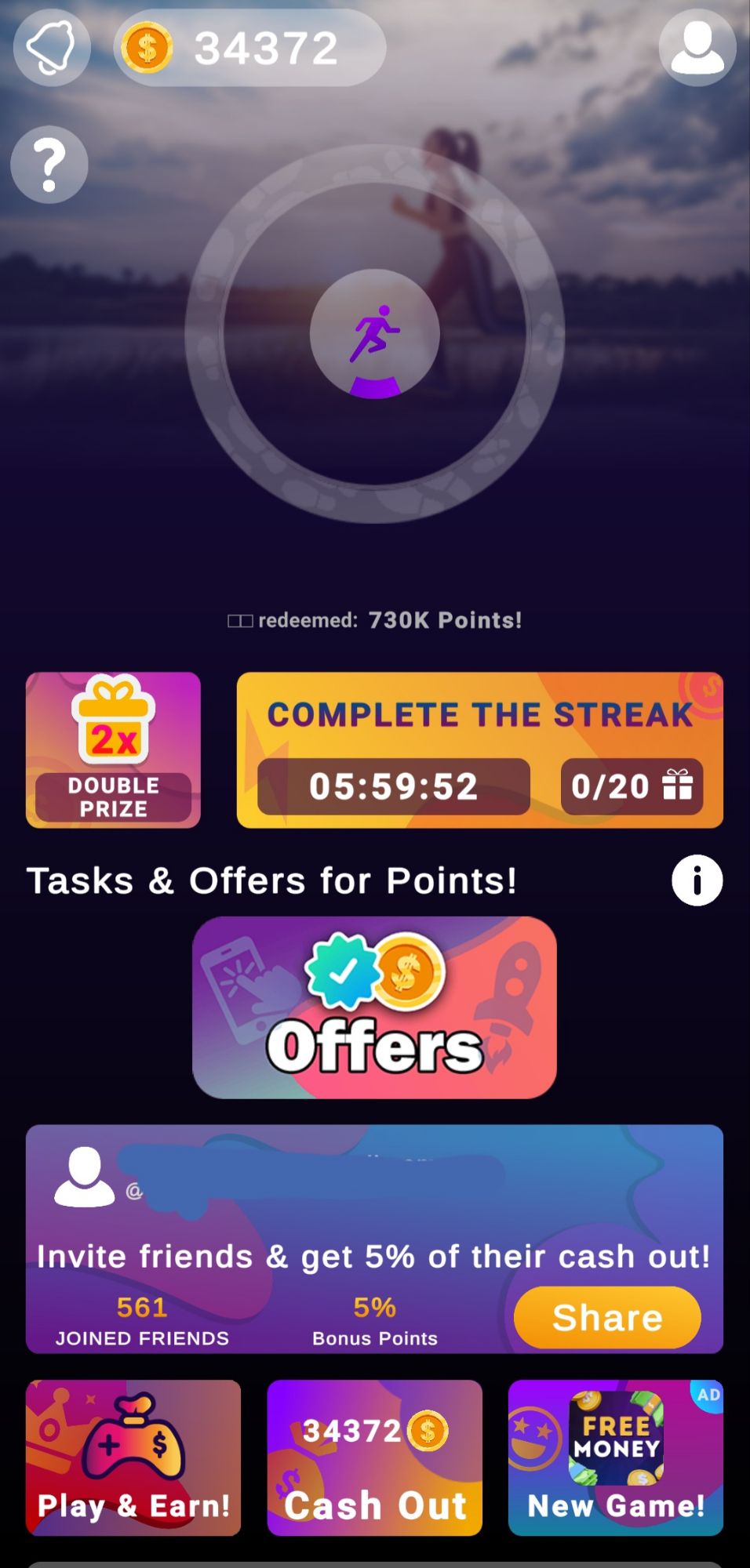Open Play & Earn

click(x=133, y=1458)
